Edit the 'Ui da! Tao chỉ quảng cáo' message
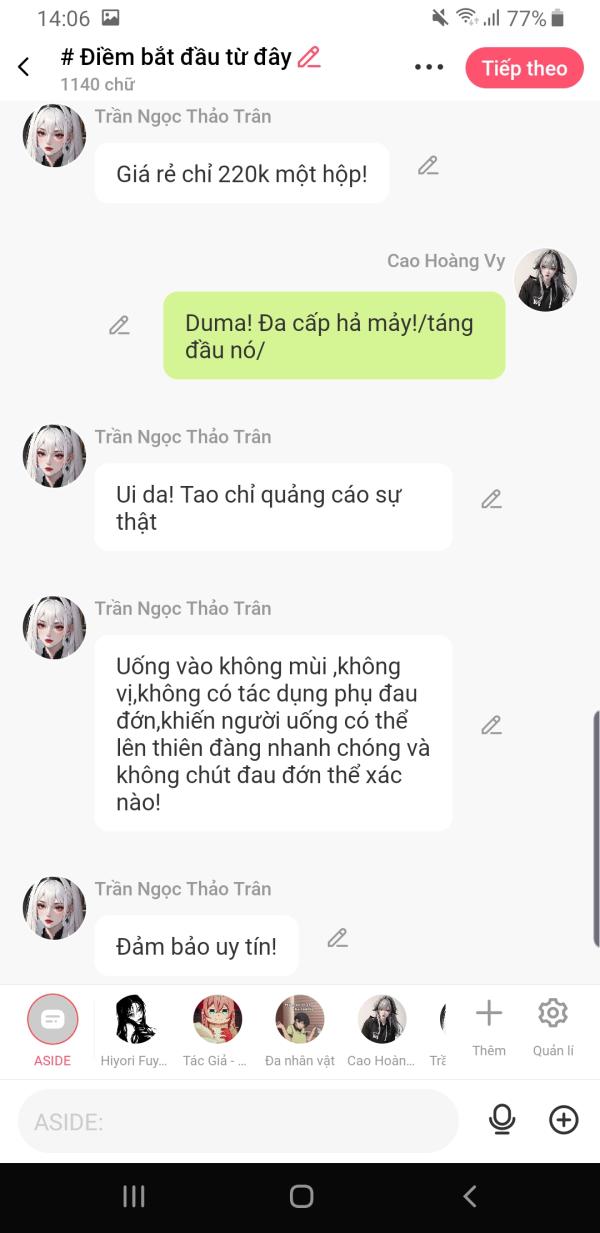The width and height of the screenshot is (600, 1233). click(x=491, y=499)
